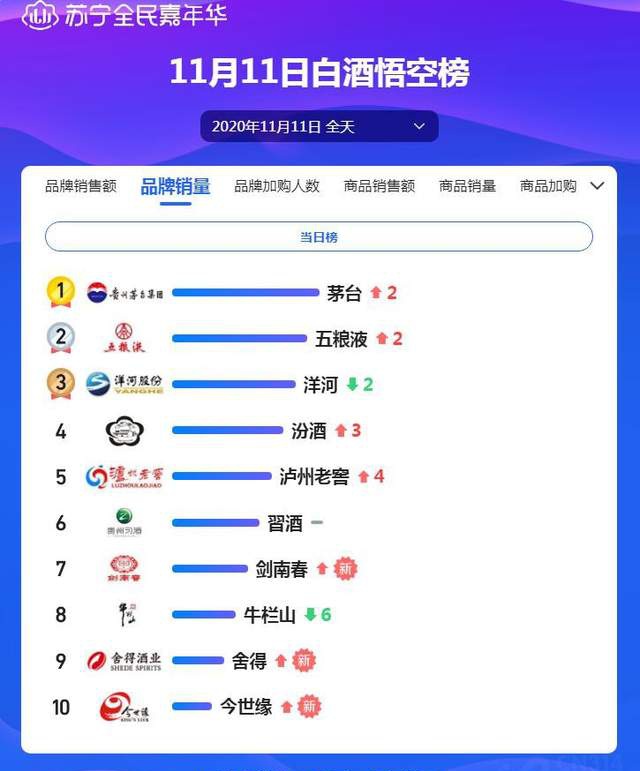The width and height of the screenshot is (640, 771).
Task: Switch to the 商品销量 tab
Action: (468, 186)
